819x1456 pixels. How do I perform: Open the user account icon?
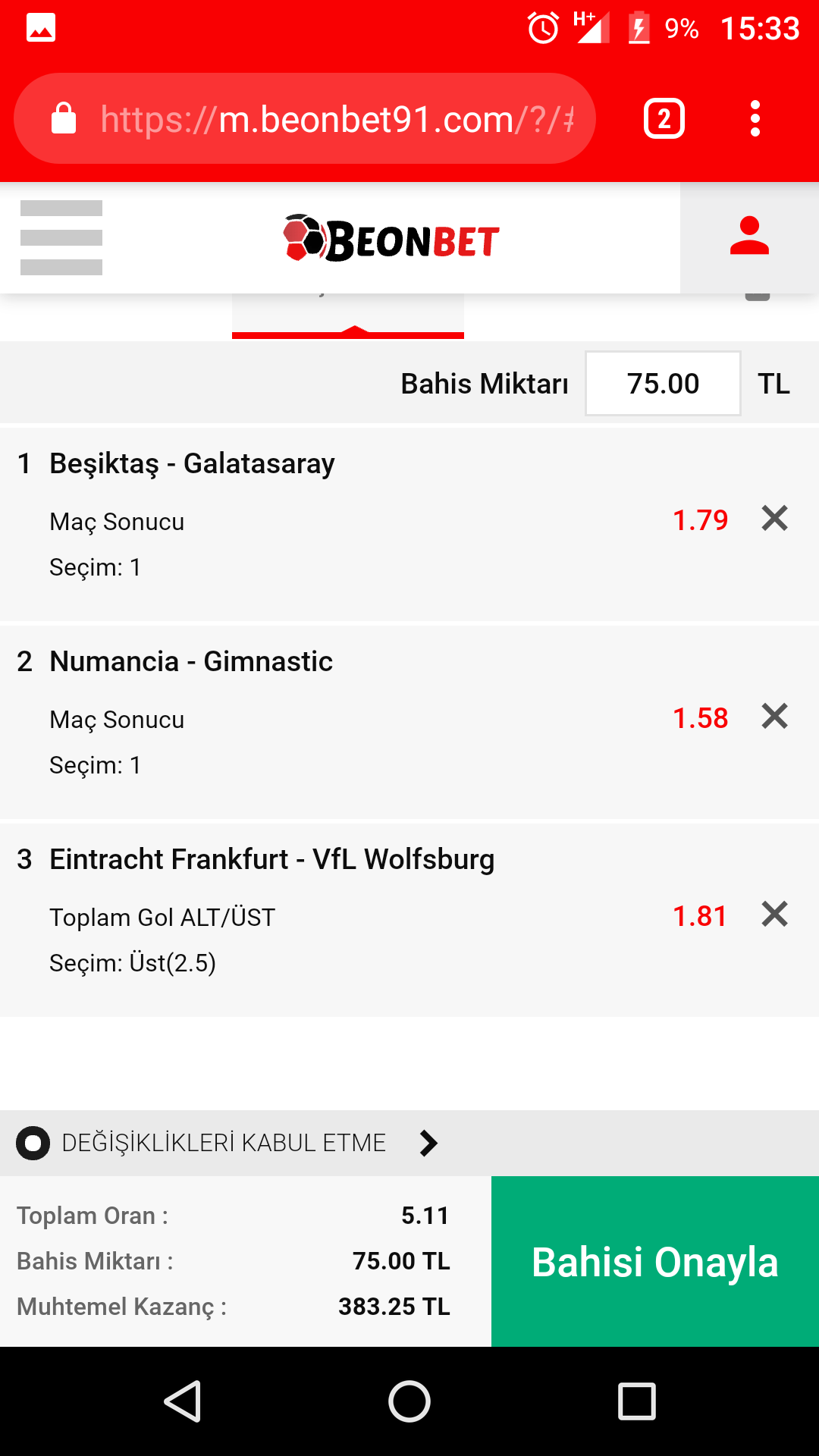coord(749,237)
